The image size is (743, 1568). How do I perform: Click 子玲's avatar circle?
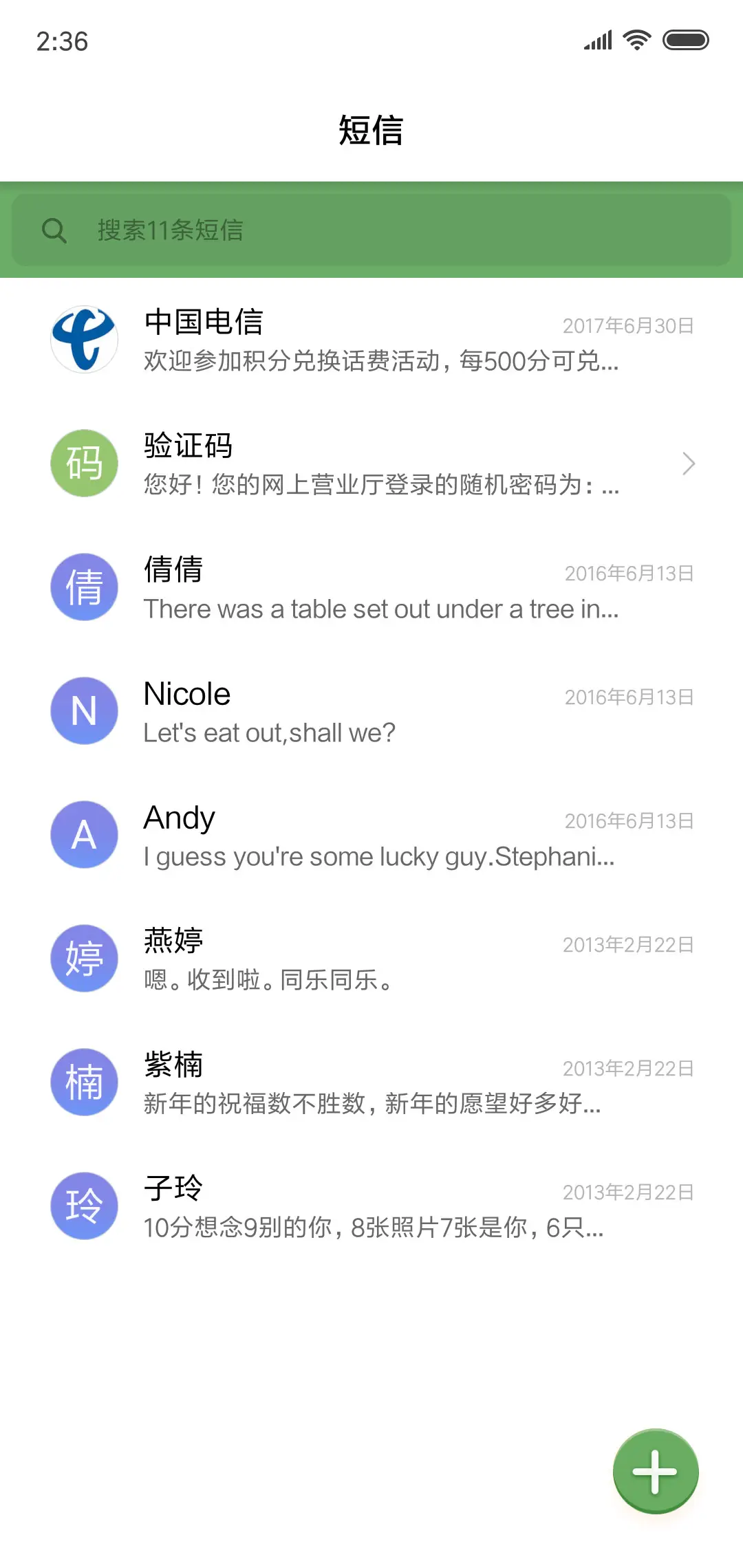(x=84, y=1206)
